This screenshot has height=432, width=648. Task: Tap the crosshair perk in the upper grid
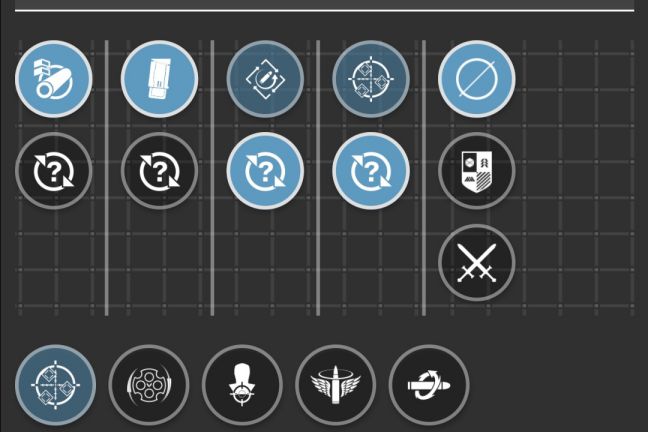pos(371,78)
